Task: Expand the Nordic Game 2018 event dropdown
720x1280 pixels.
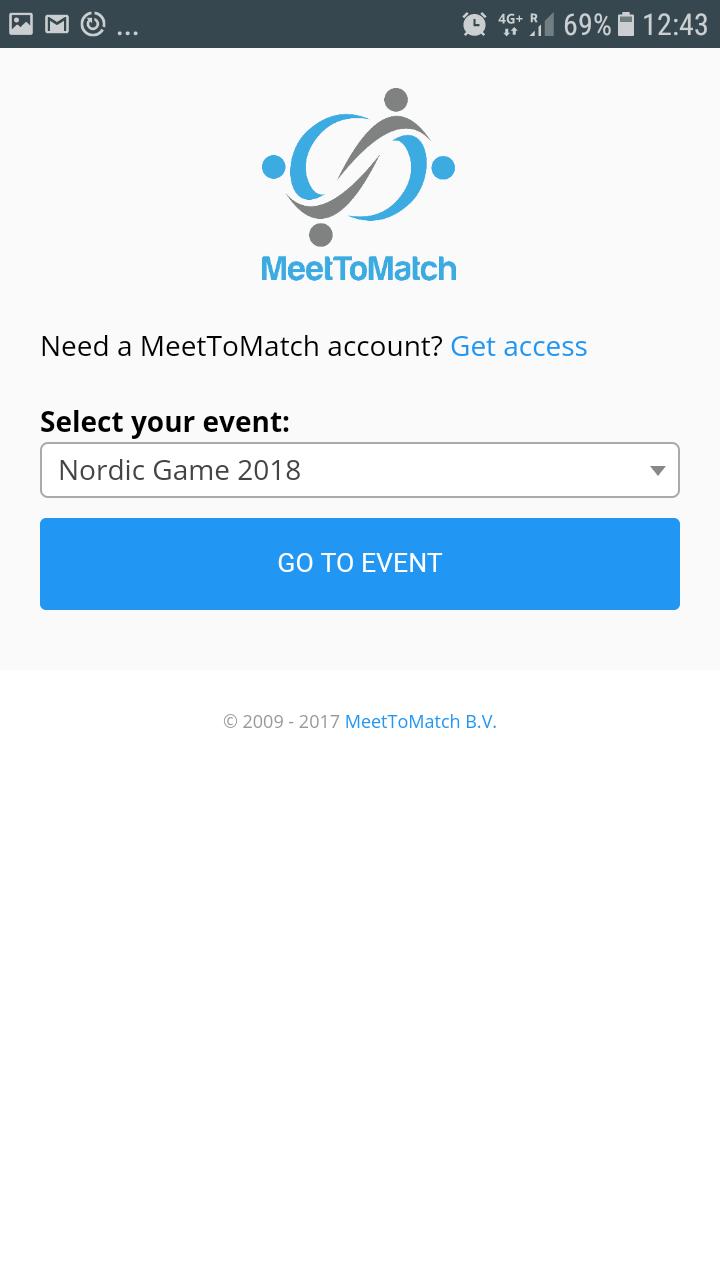Action: click(360, 470)
